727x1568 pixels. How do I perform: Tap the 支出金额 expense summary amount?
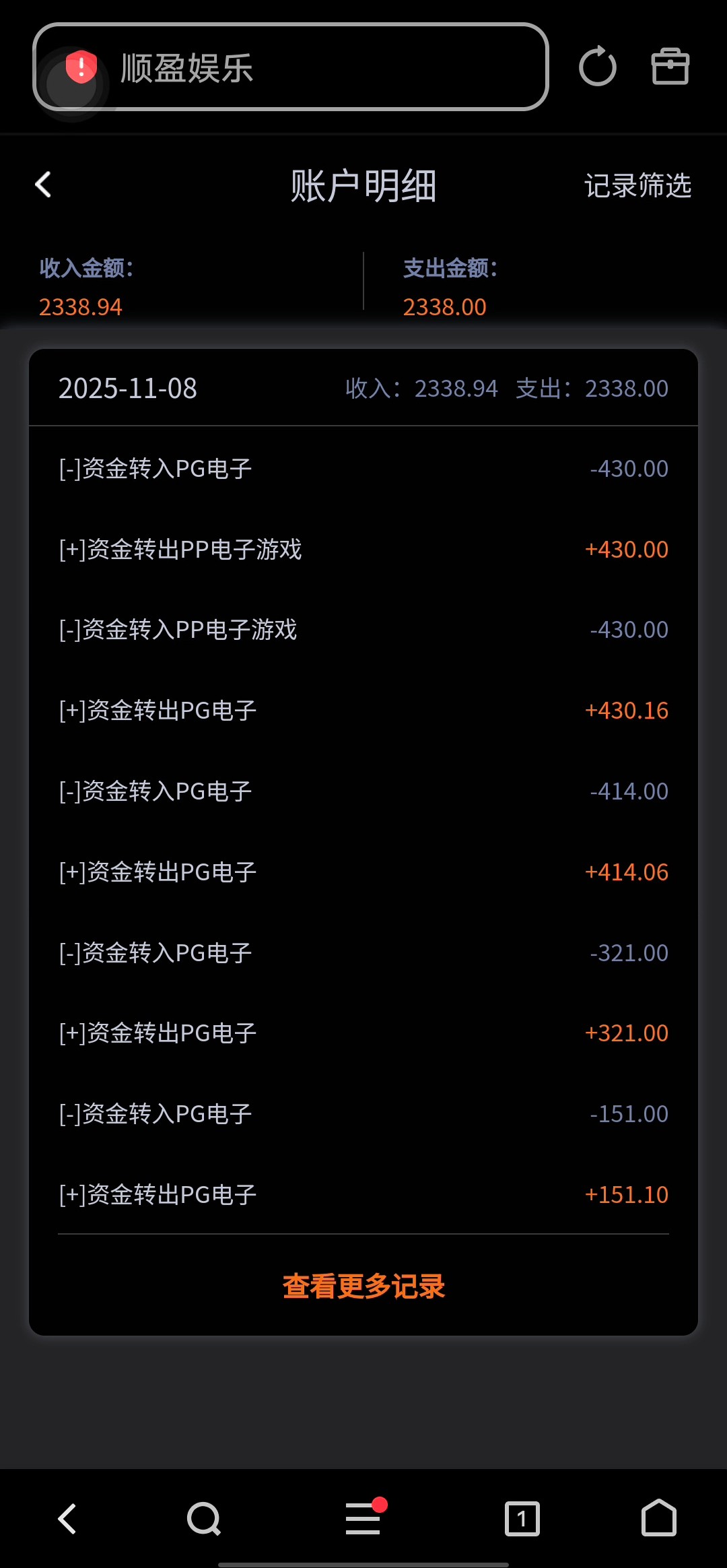tap(444, 306)
